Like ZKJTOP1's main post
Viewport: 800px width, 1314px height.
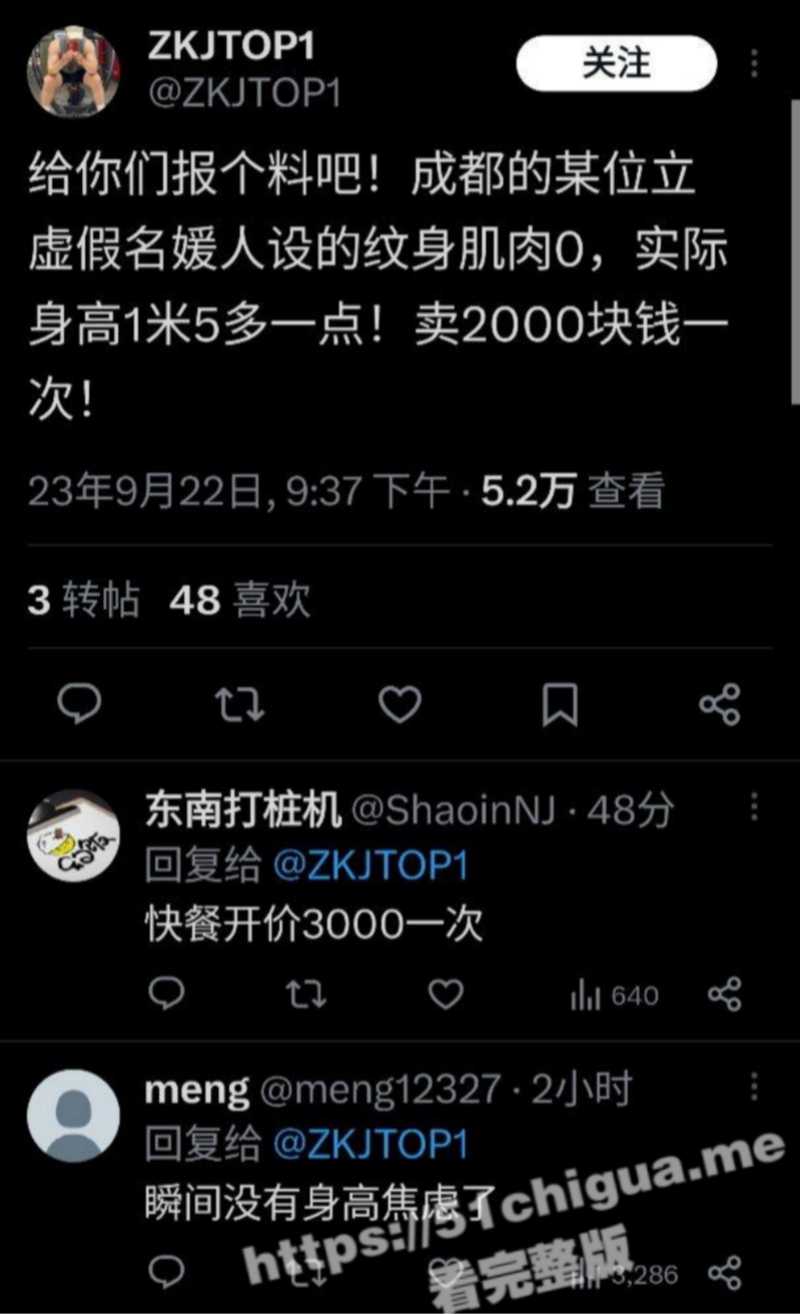pos(400,705)
